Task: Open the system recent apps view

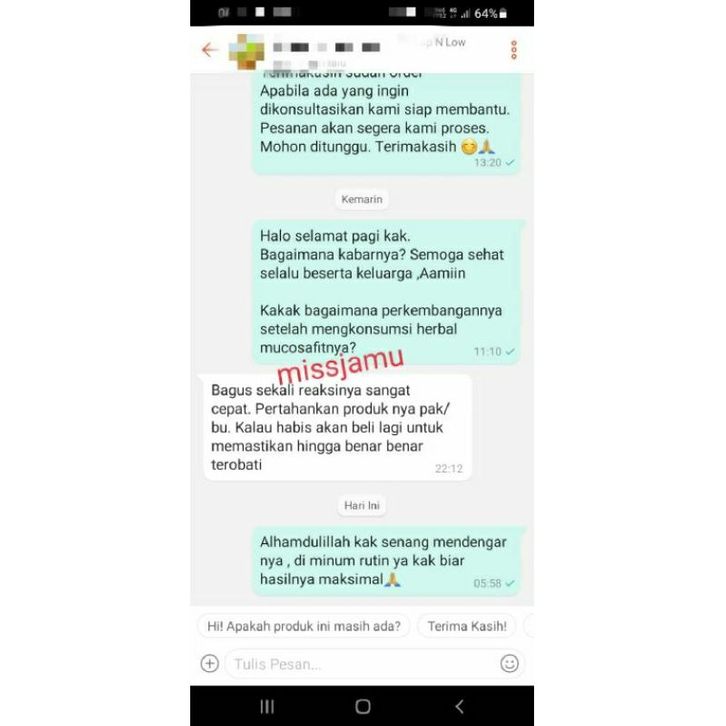Action: [267, 706]
